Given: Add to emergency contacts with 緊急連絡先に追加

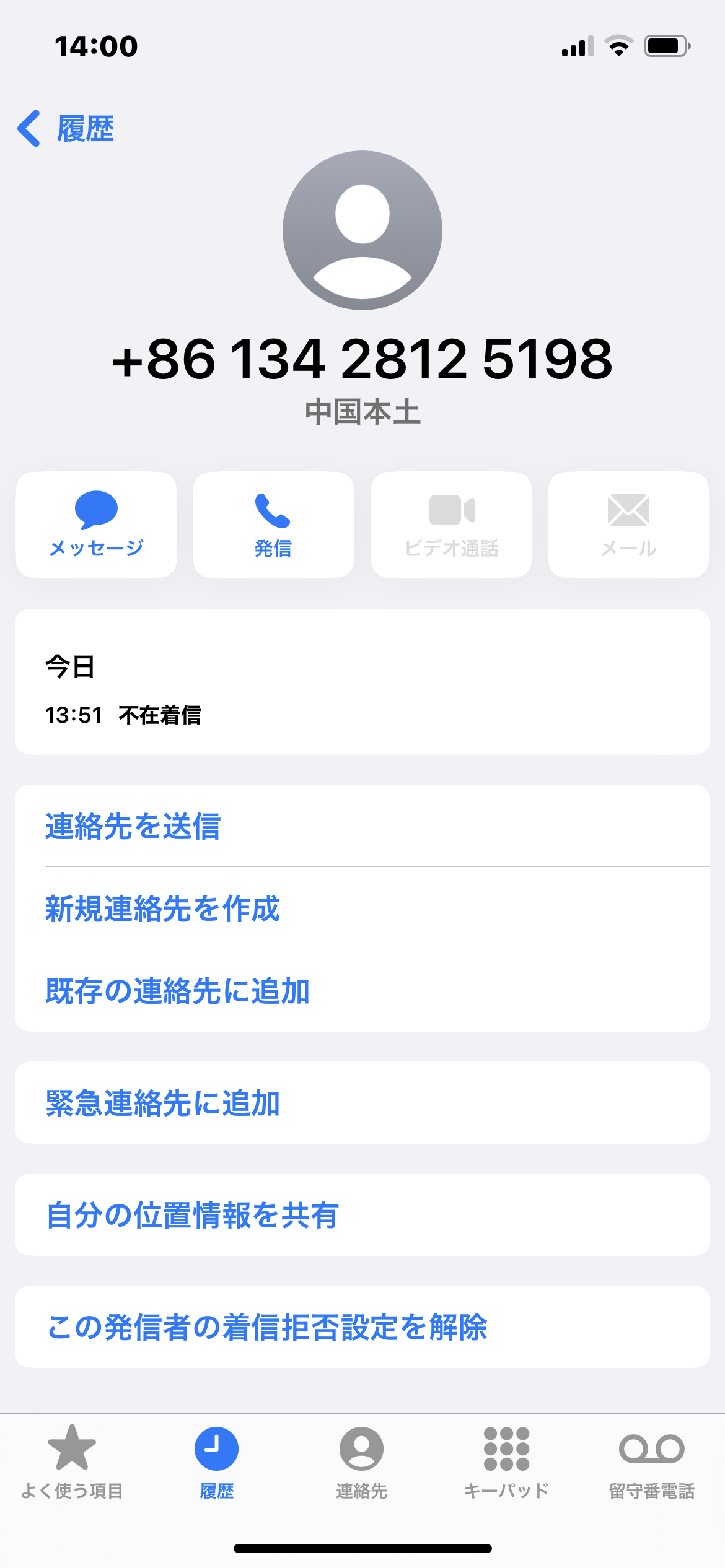Looking at the screenshot, I should tap(362, 1103).
